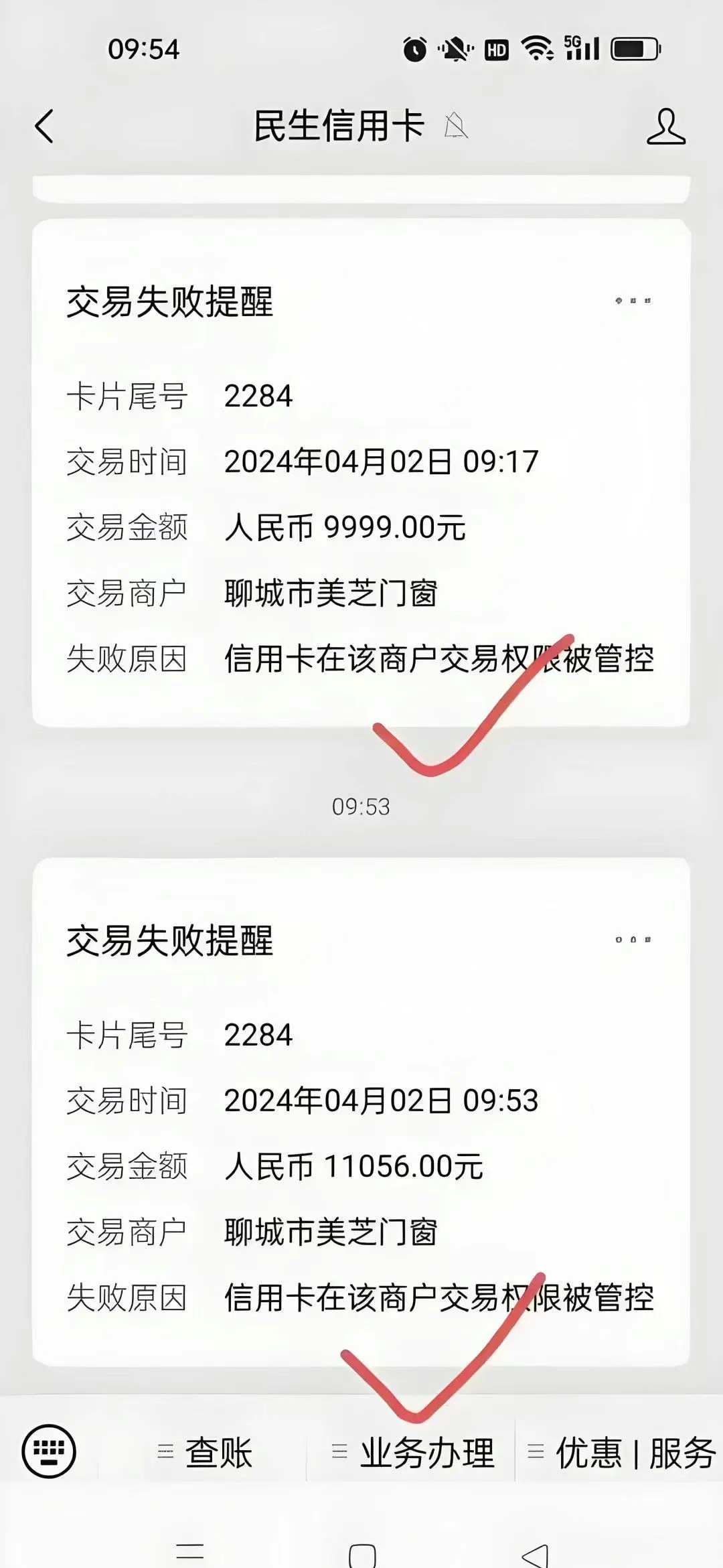Screen dimensions: 723x1568
Task: Open the account profile icon
Action: pyautogui.click(x=665, y=127)
